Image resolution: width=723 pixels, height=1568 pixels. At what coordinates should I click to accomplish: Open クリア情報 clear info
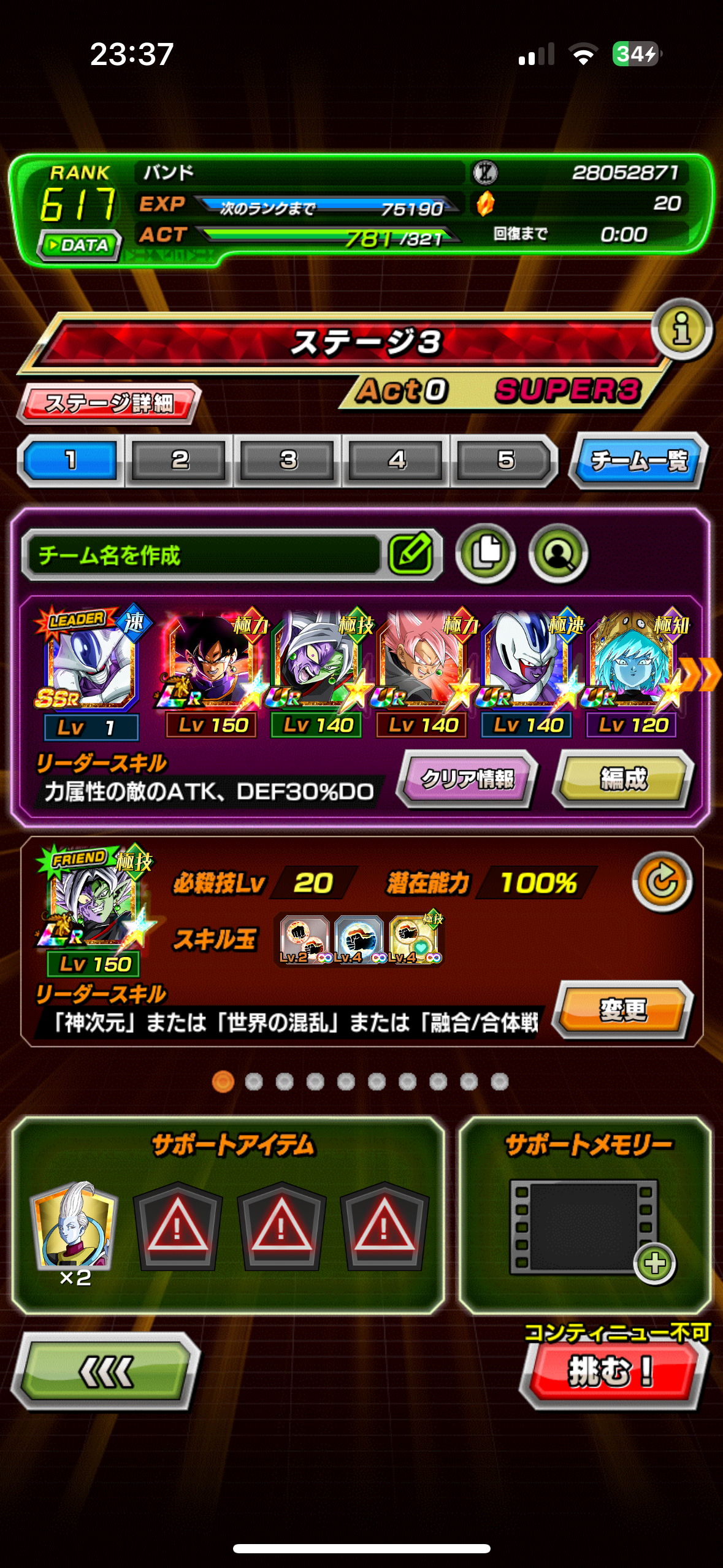467,778
